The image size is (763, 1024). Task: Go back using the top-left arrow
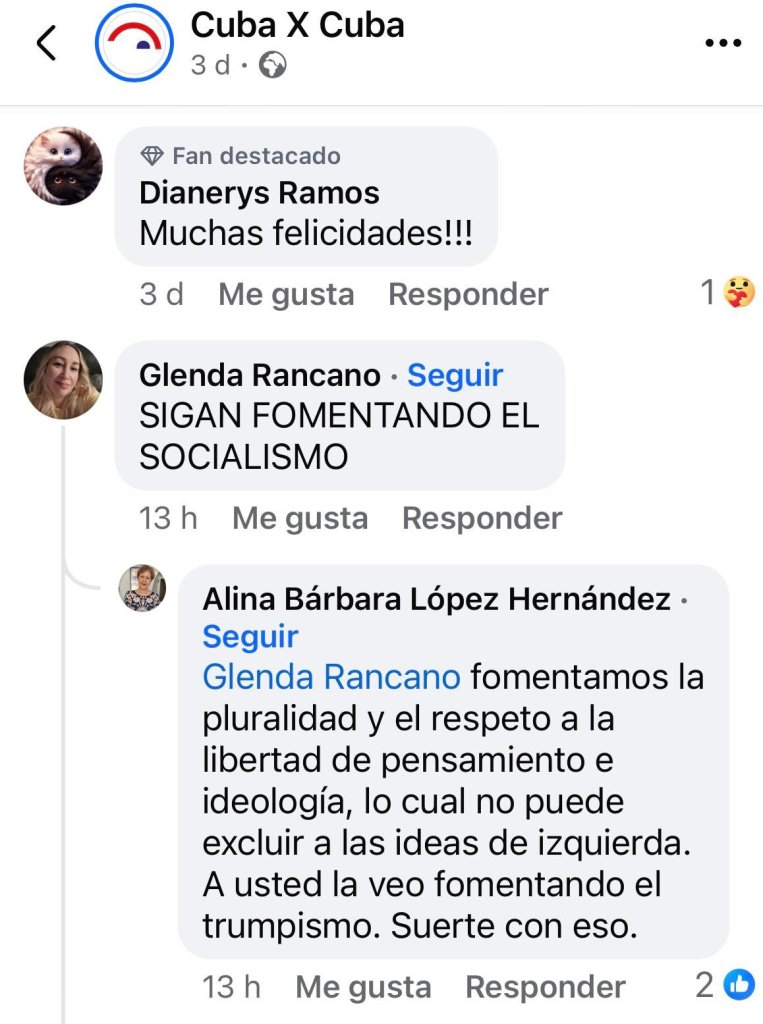click(x=46, y=44)
